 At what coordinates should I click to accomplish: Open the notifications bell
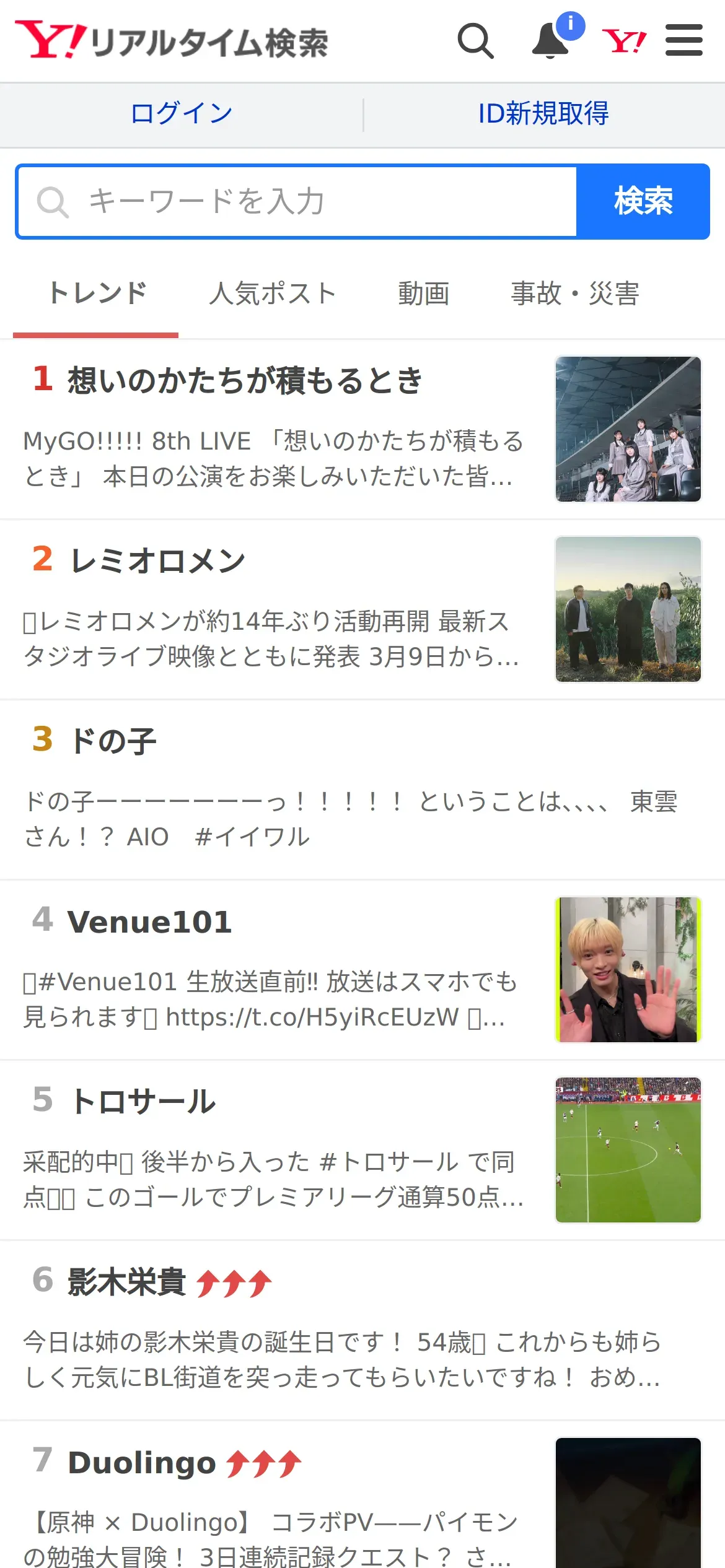point(551,41)
